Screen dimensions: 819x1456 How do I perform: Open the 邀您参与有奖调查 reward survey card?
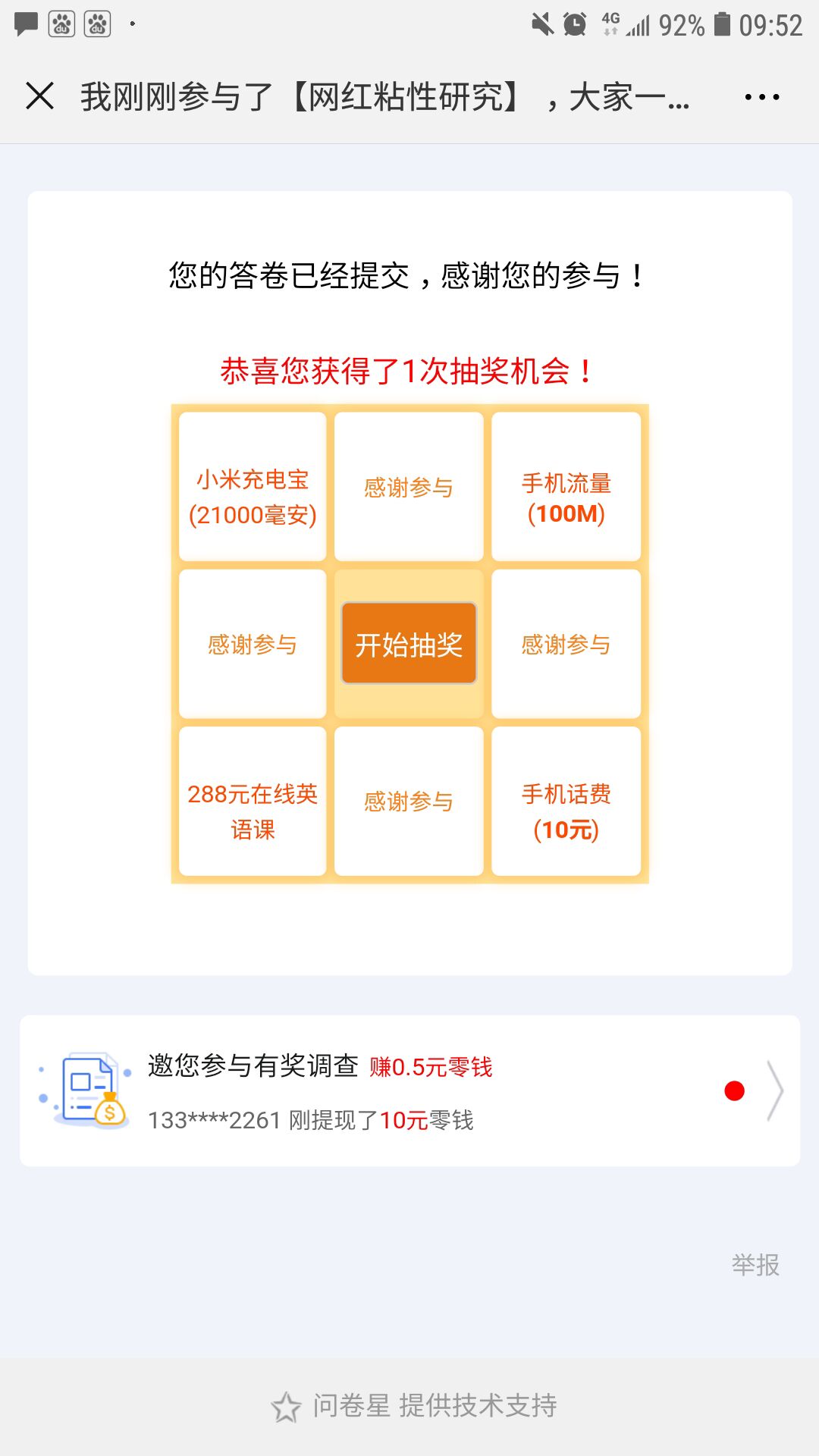[x=409, y=1090]
